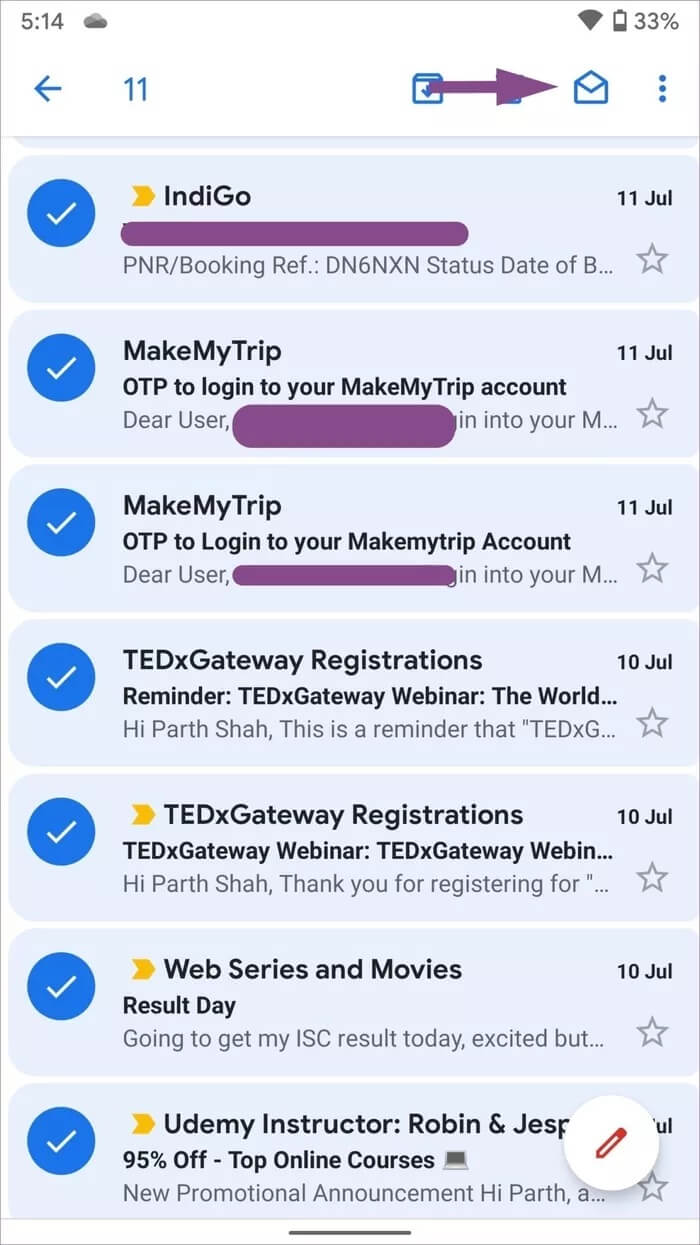Screen dimensions: 700x1245
Task: Exit selection mode with back arrow
Action: [48, 89]
